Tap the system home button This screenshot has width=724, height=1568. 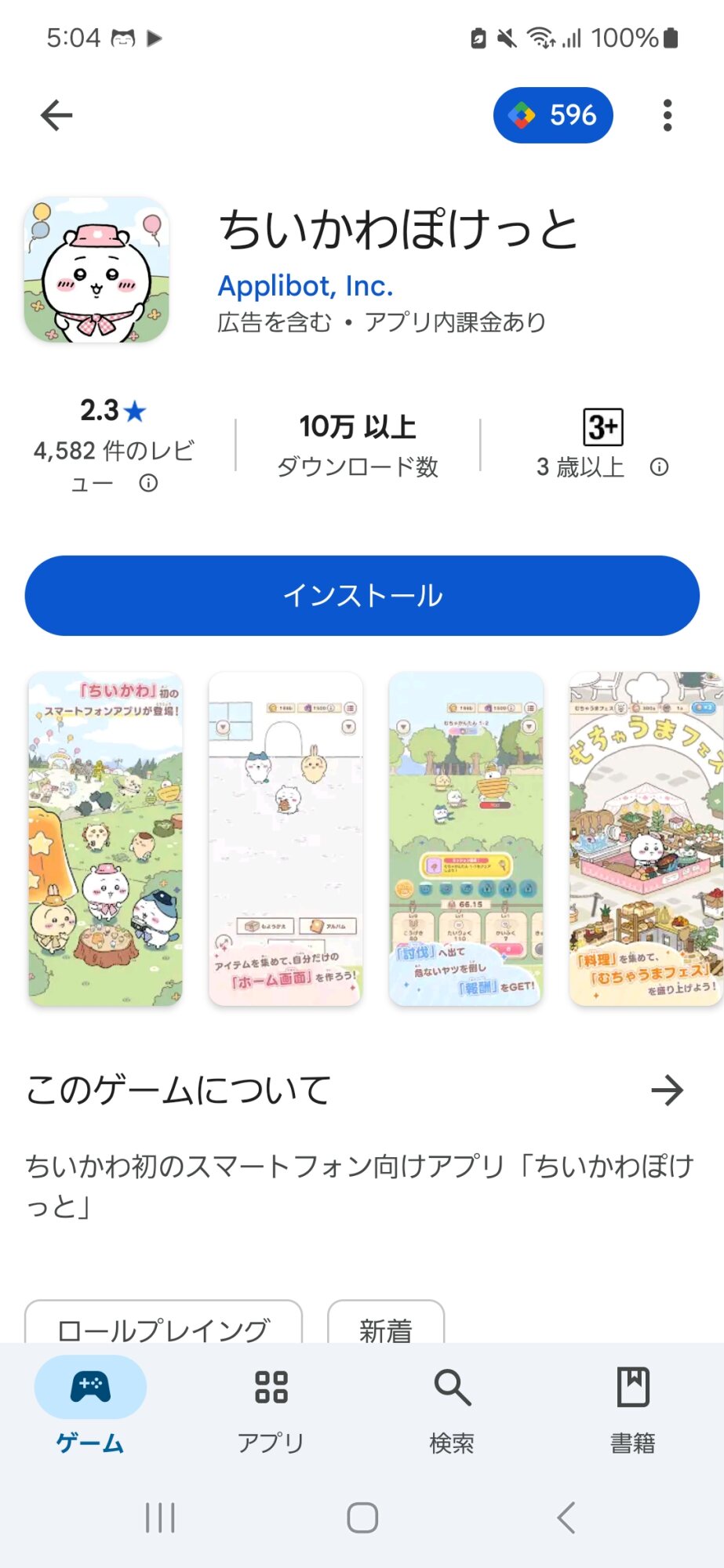[362, 1518]
